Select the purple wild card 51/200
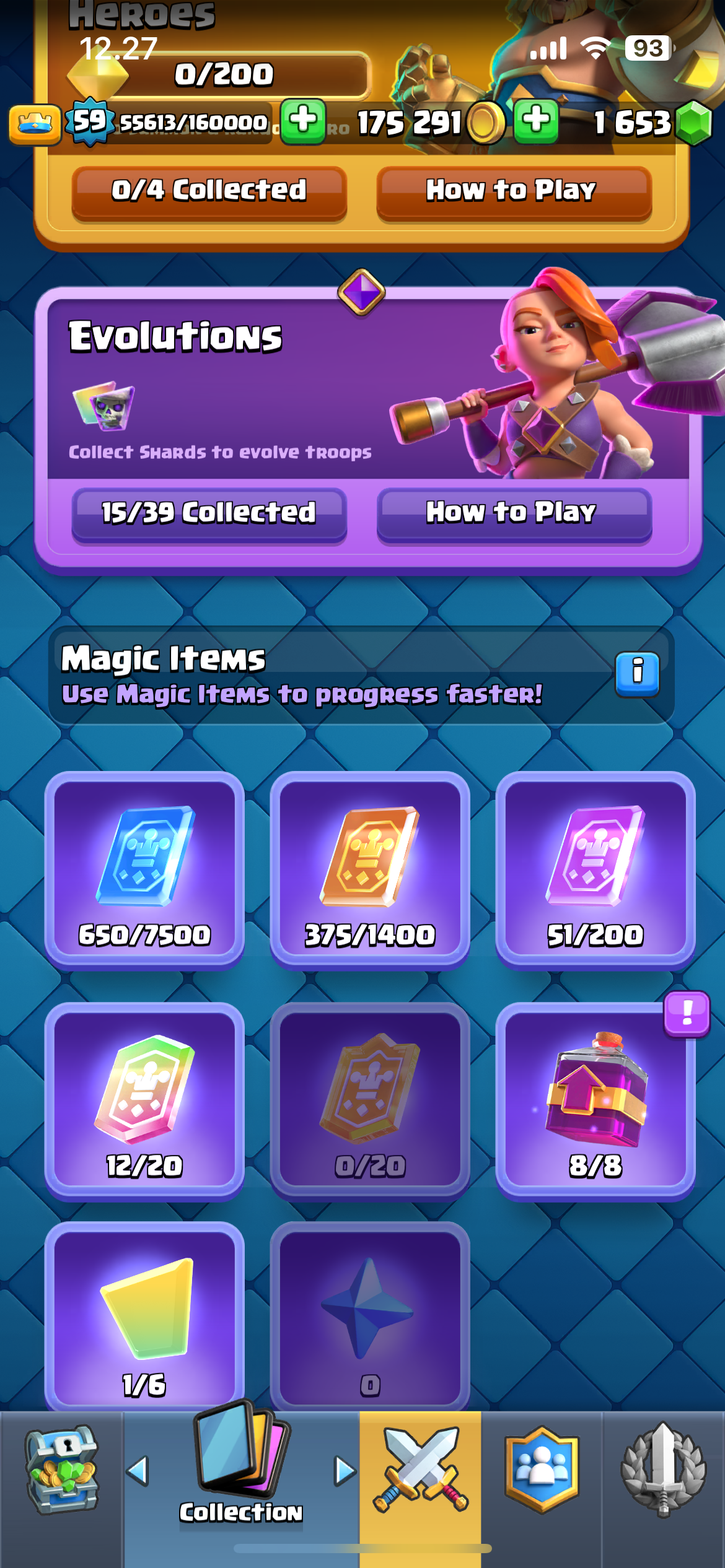Screen dimensions: 725x1568 pos(595,868)
